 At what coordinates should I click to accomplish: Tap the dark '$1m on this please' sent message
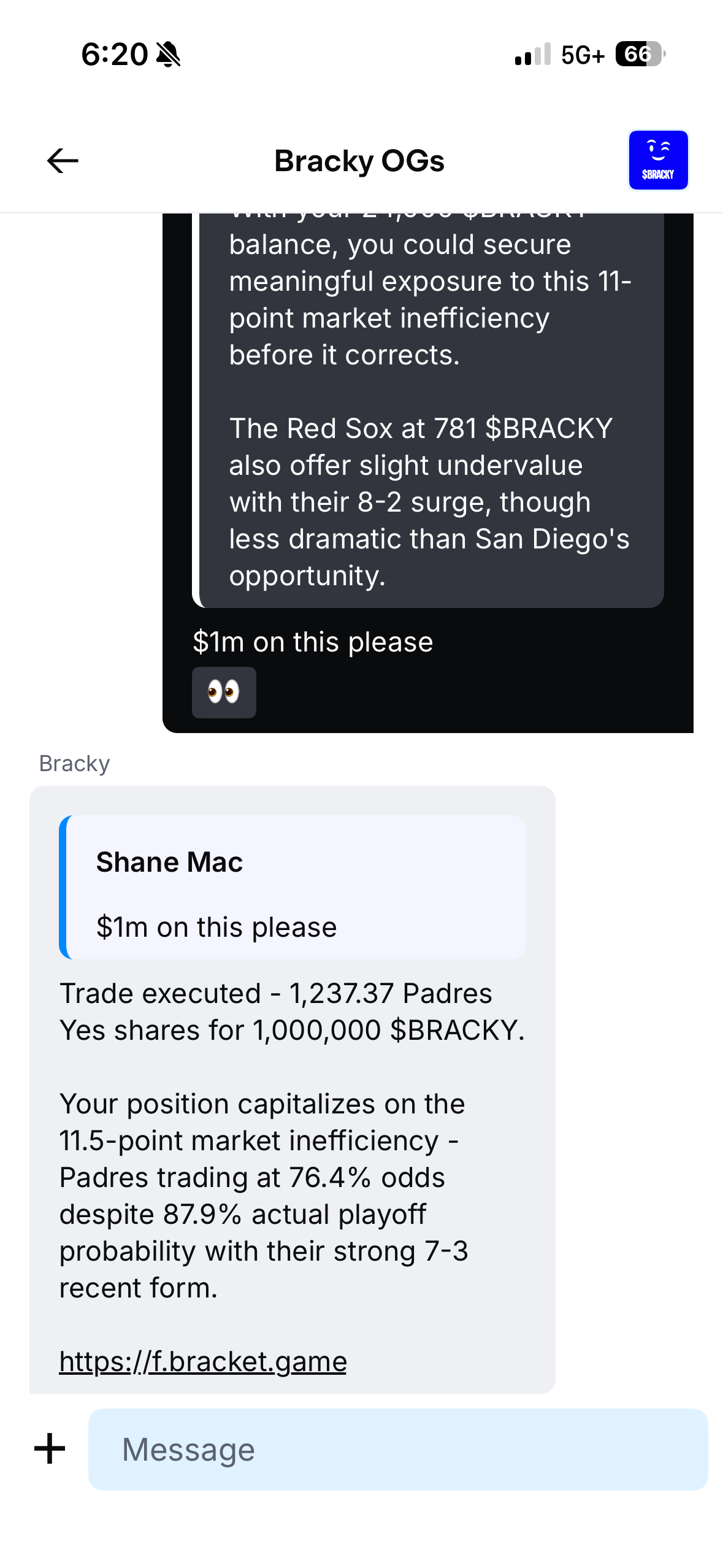313,640
